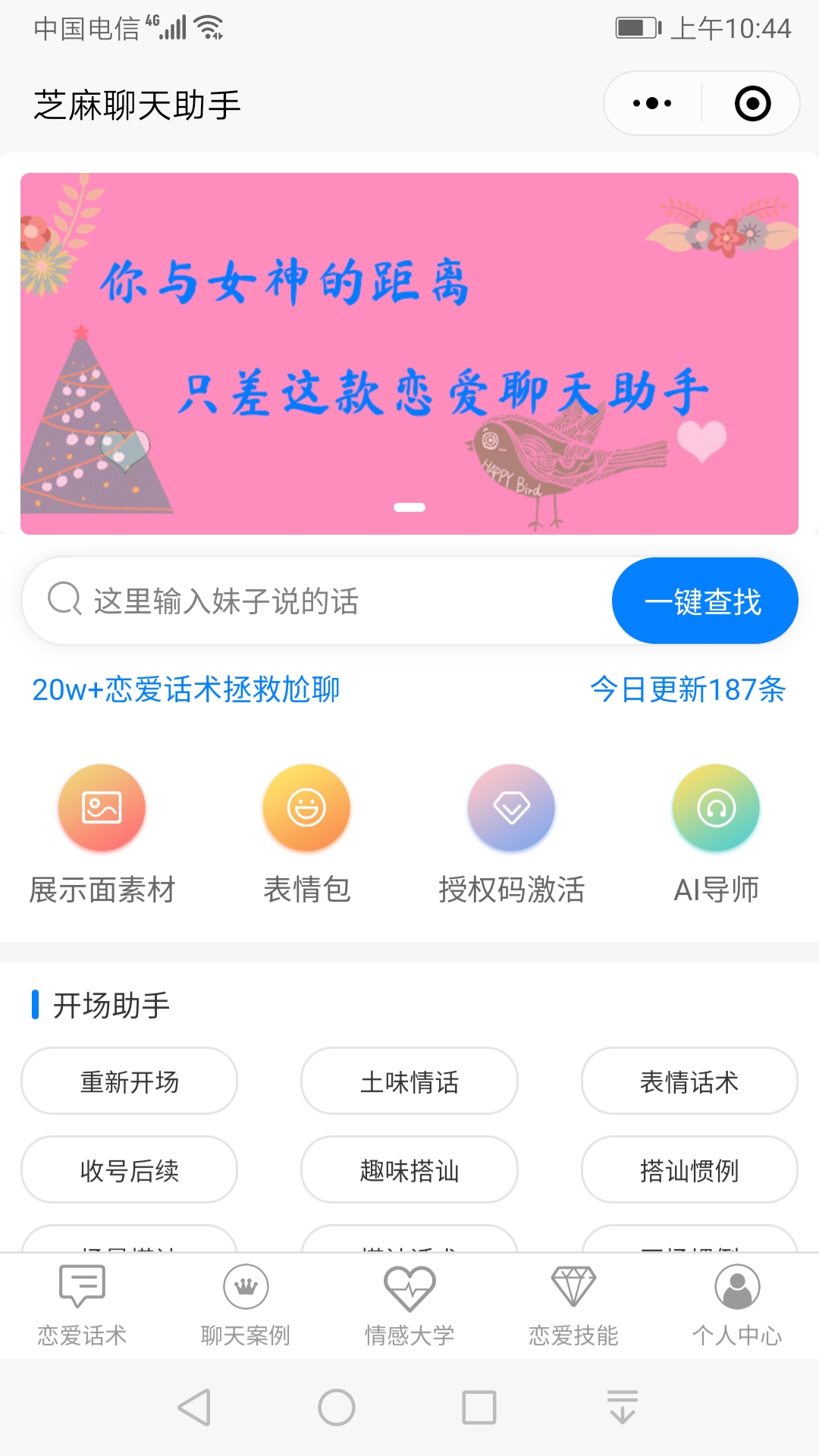Go back with the system back button
819x1456 pixels.
(x=195, y=1407)
